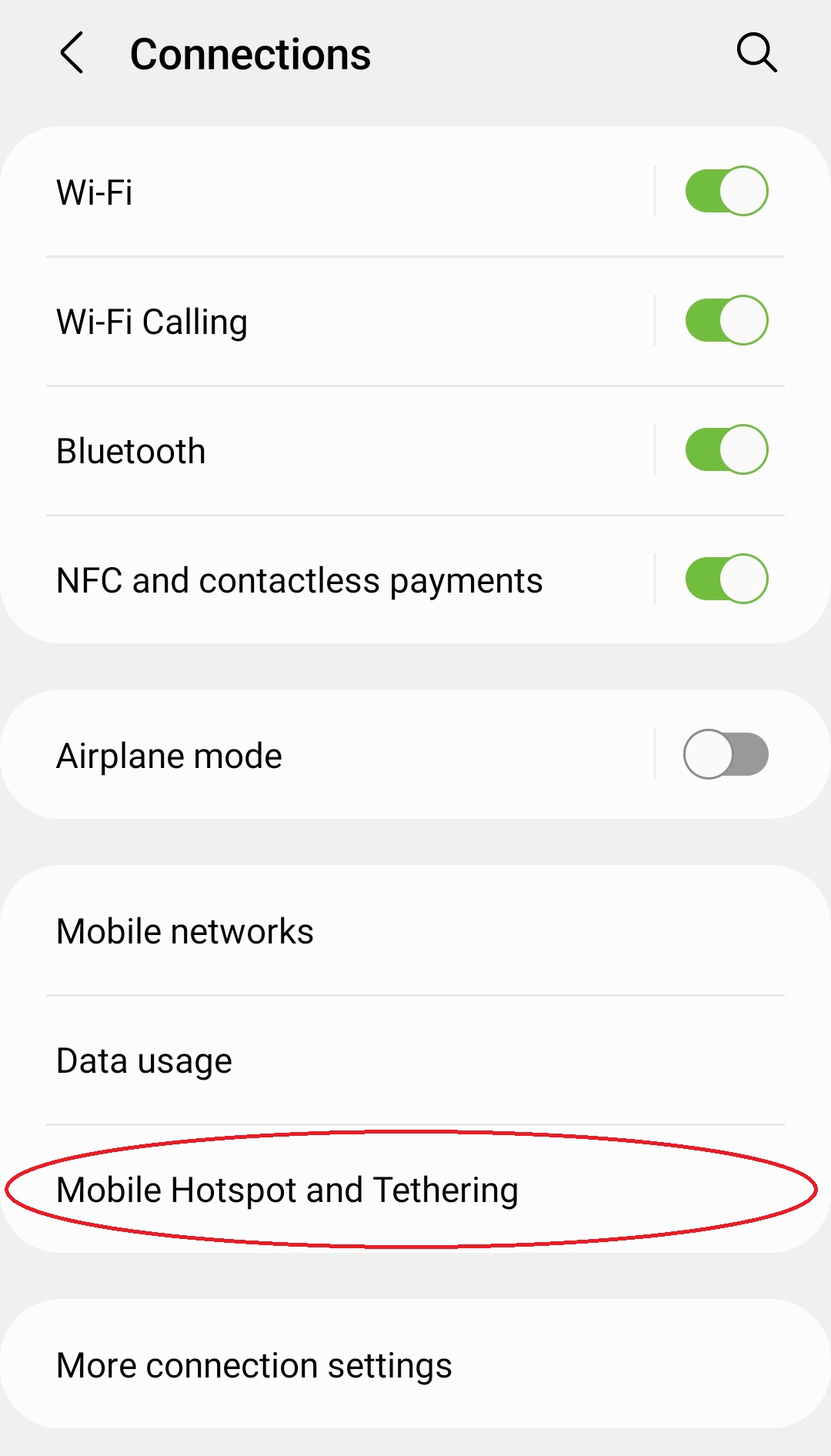Enable Airplane mode switch
Viewport: 831px width, 1456px height.
(726, 755)
